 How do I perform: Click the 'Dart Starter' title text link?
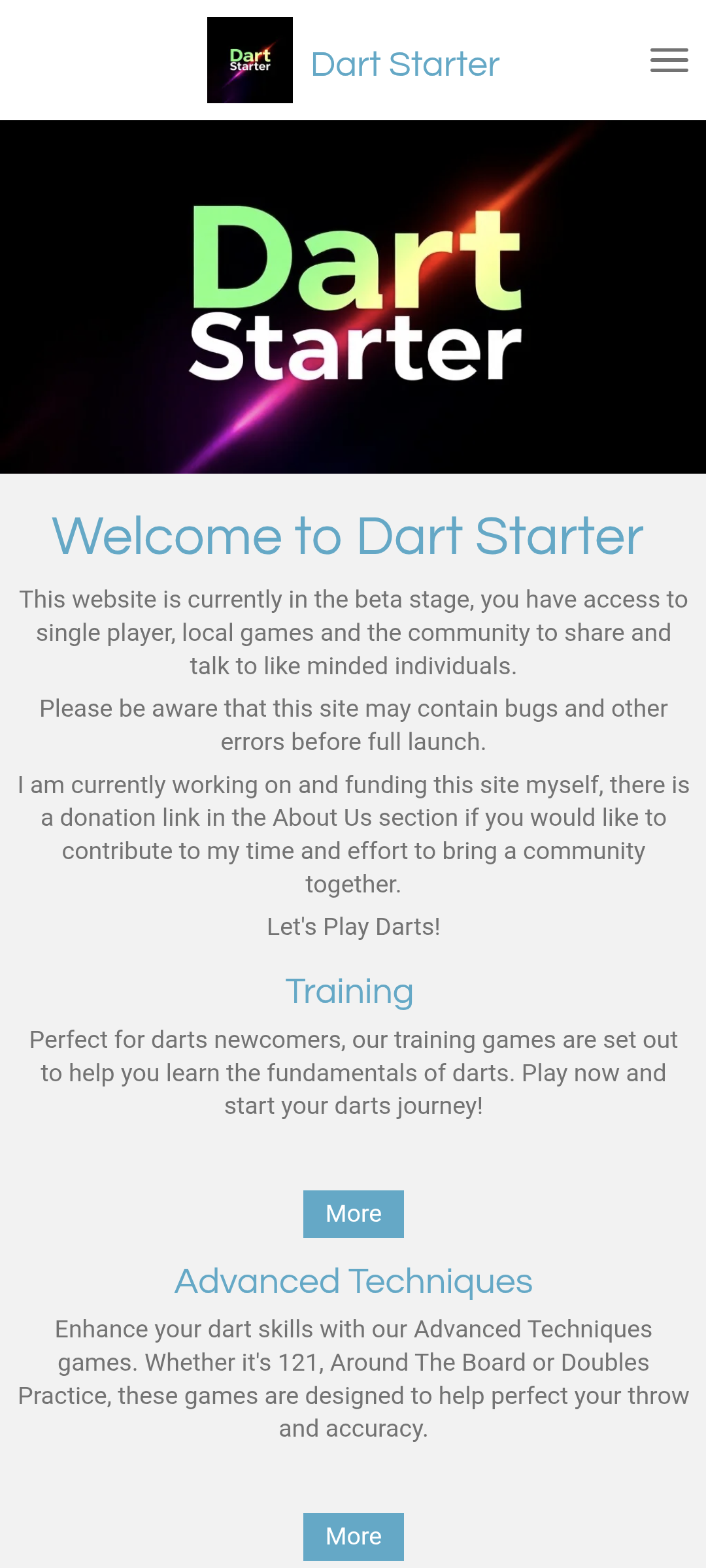(405, 63)
